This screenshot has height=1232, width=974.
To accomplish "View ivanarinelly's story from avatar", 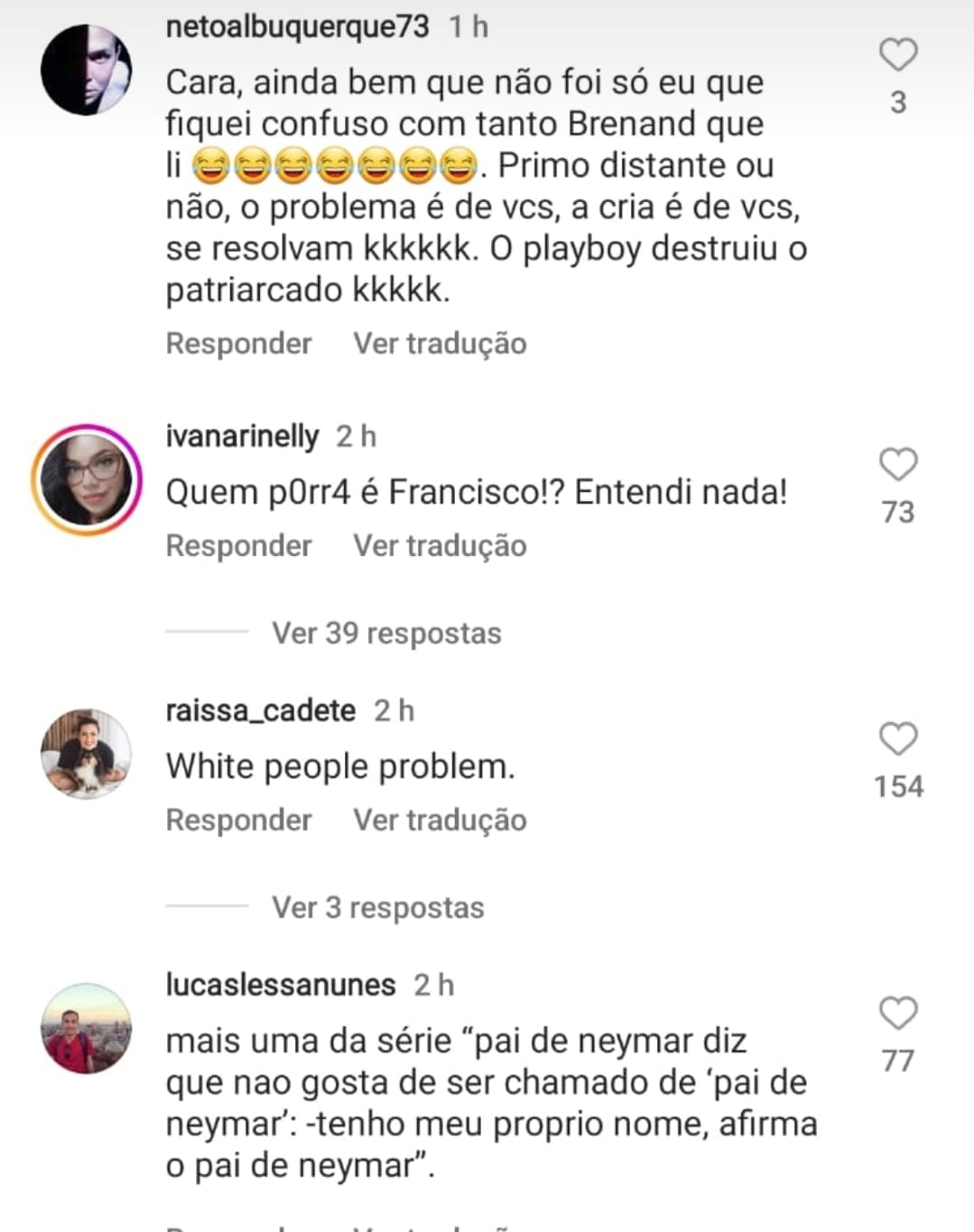I will click(x=87, y=480).
